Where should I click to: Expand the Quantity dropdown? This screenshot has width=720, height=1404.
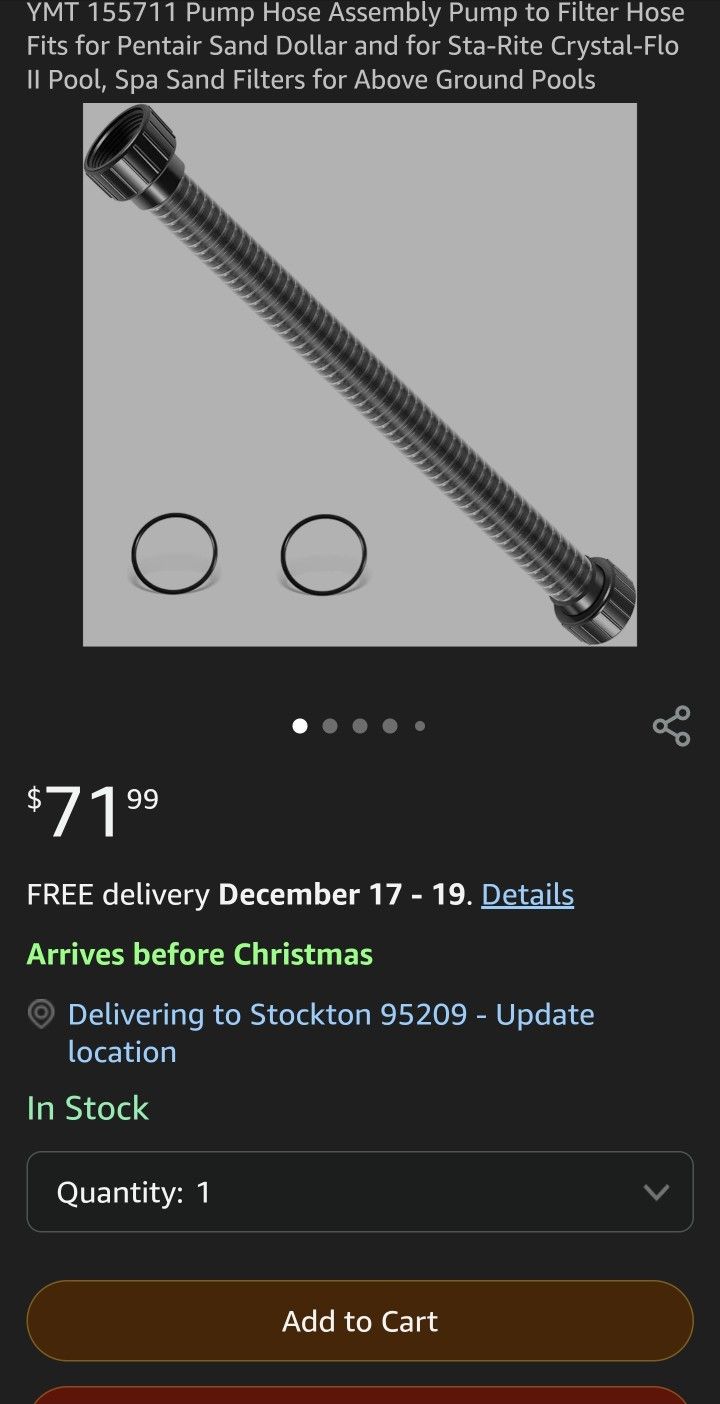(x=360, y=1192)
